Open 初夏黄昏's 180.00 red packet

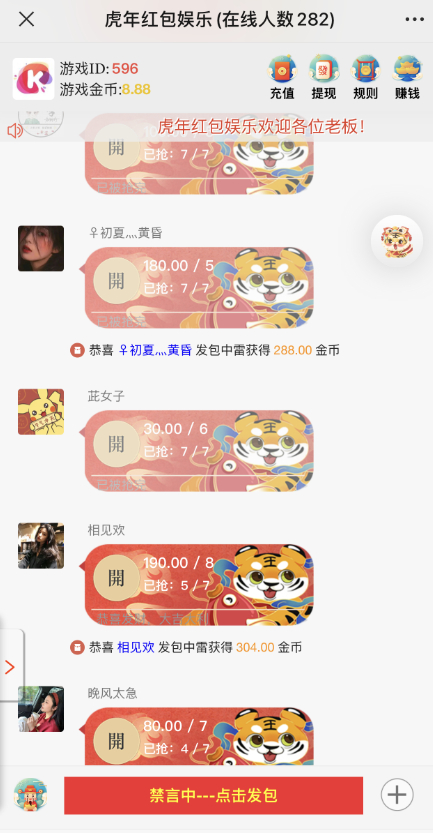[199, 287]
